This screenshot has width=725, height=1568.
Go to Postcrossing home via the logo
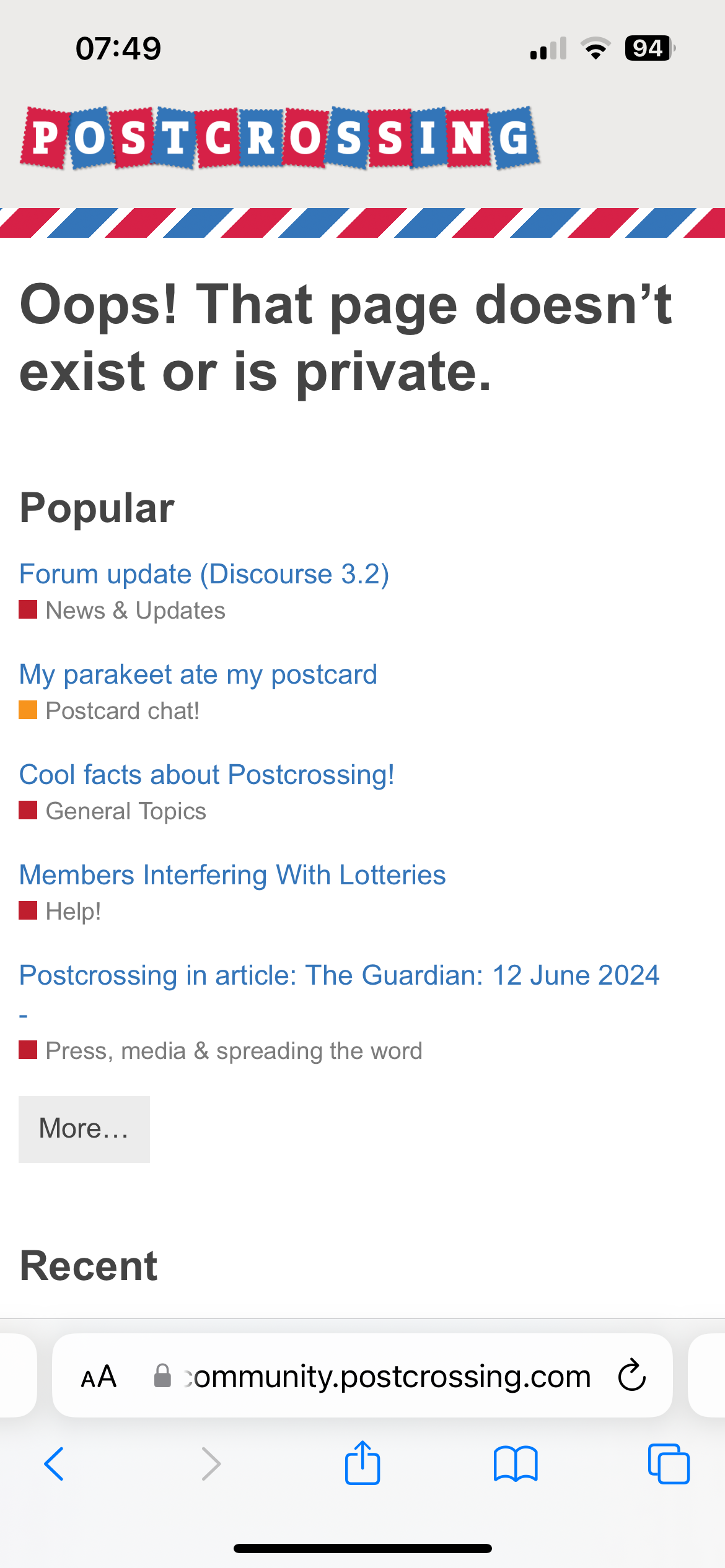point(279,137)
